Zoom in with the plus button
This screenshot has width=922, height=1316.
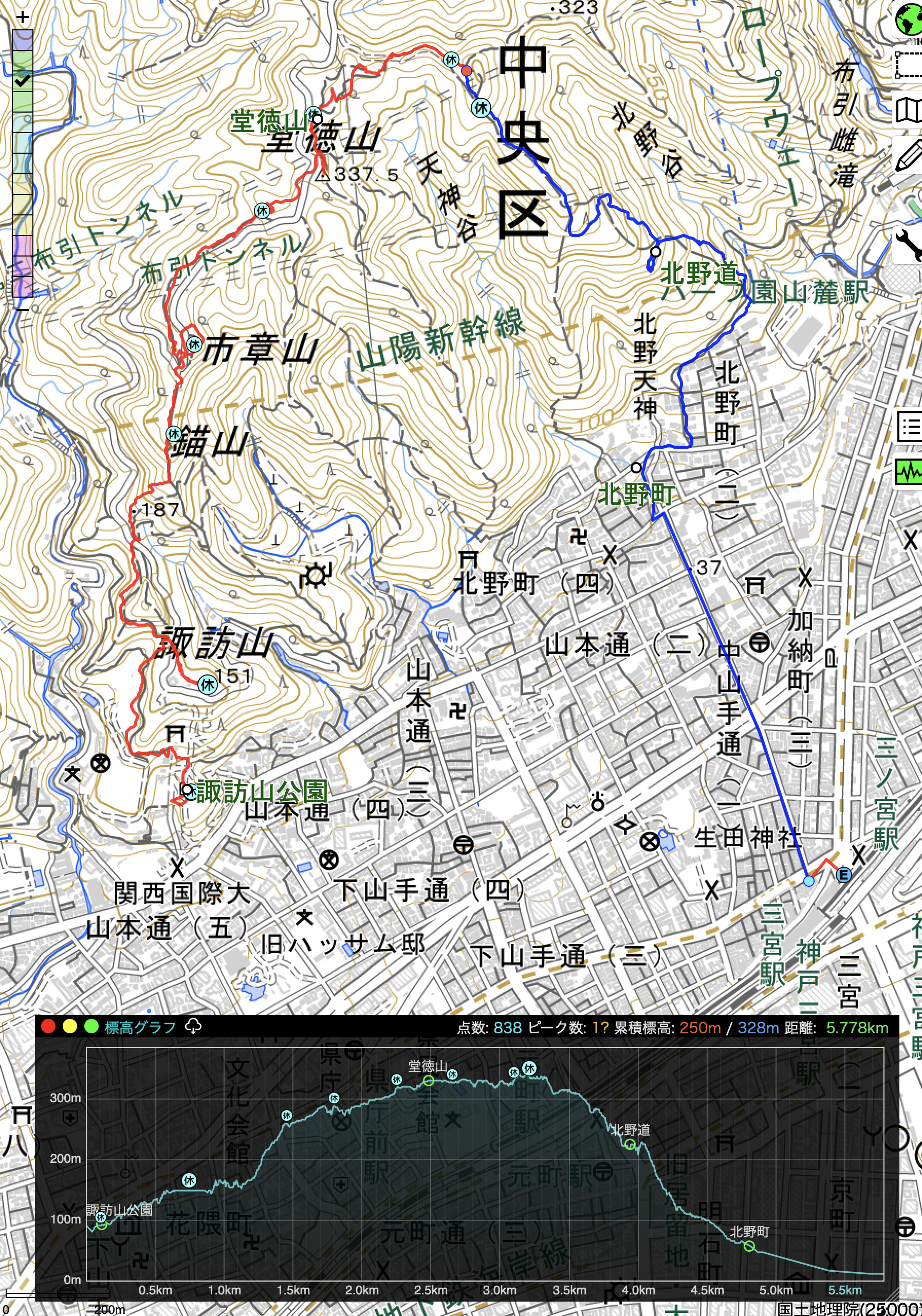22,17
